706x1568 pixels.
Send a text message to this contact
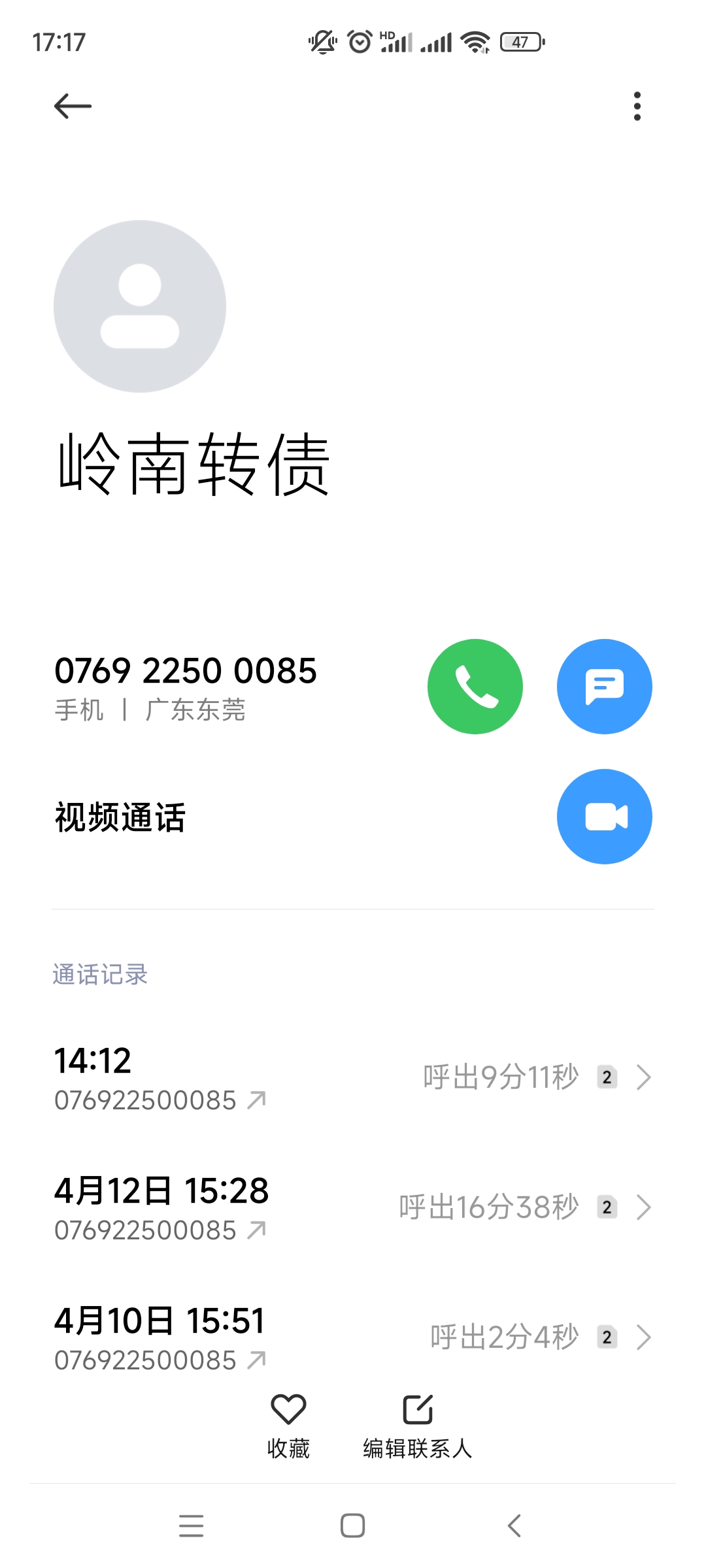click(x=604, y=687)
